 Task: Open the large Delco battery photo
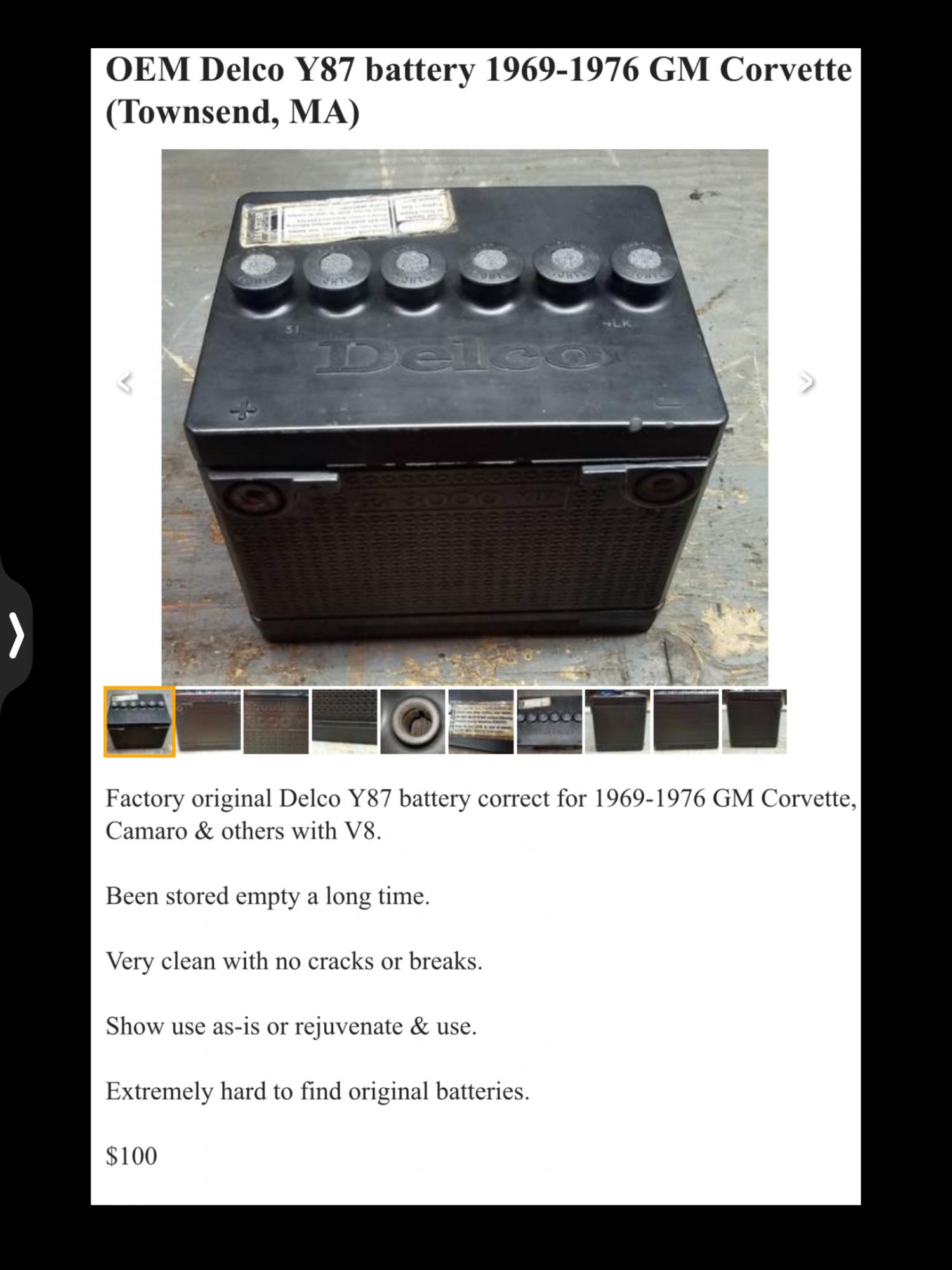[x=465, y=417]
